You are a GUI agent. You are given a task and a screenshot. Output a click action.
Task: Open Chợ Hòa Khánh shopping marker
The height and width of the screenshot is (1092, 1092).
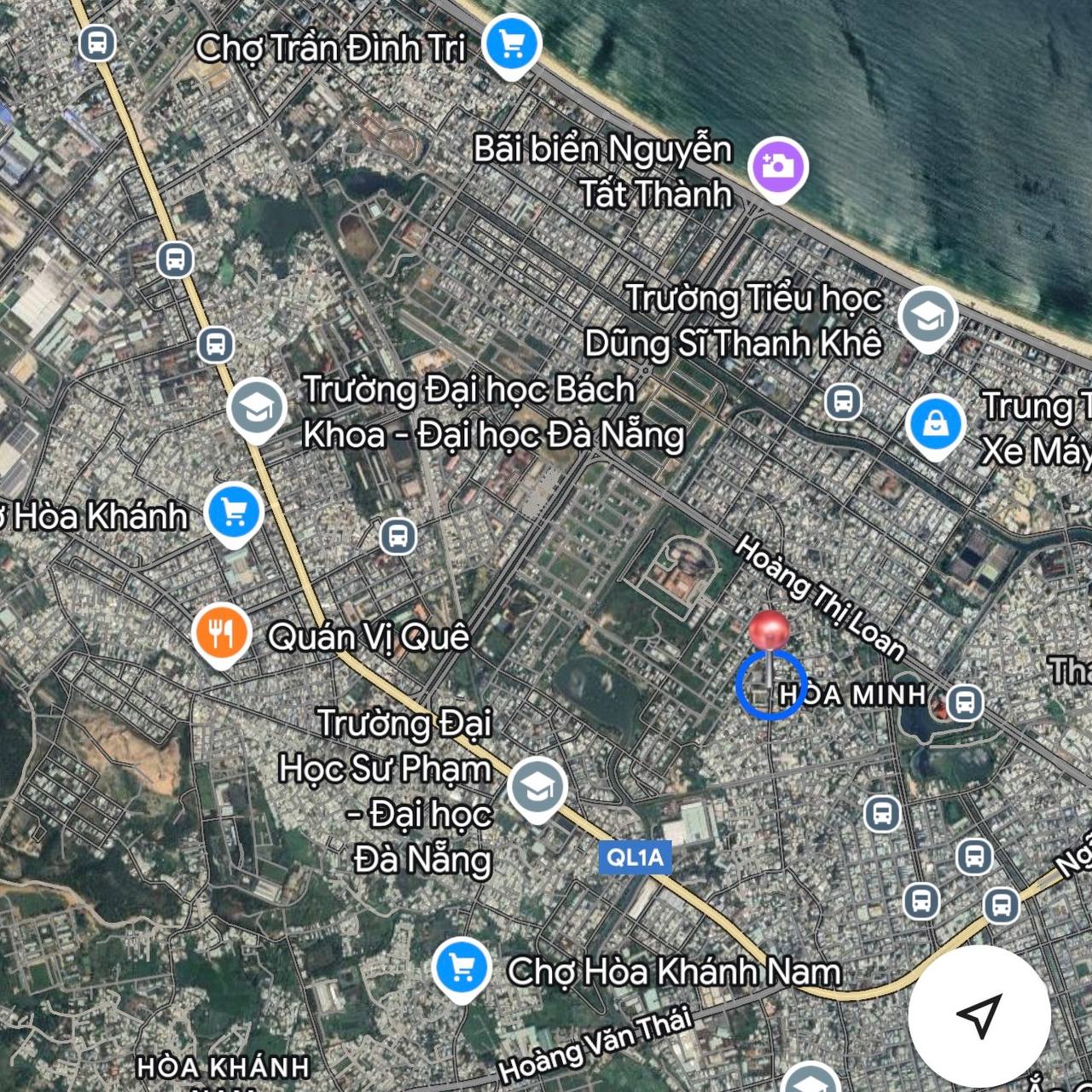(234, 512)
